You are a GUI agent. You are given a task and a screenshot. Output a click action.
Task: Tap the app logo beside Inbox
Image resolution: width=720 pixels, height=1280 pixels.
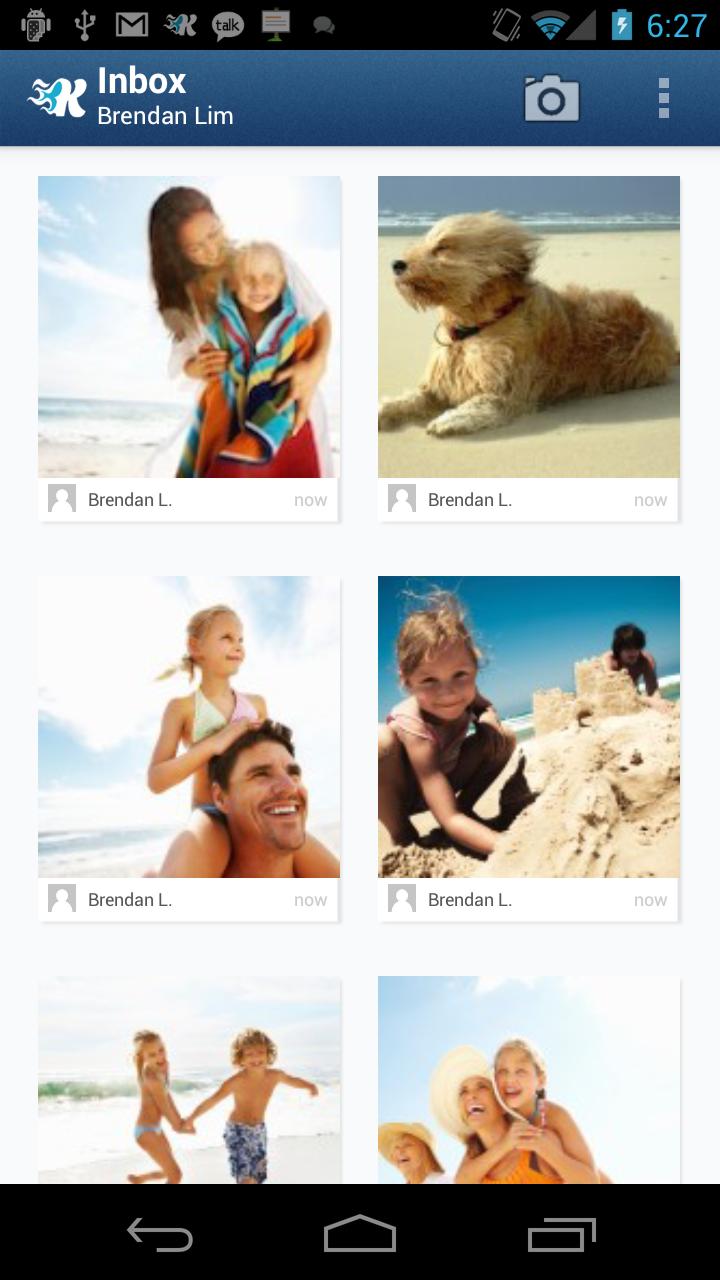point(57,98)
